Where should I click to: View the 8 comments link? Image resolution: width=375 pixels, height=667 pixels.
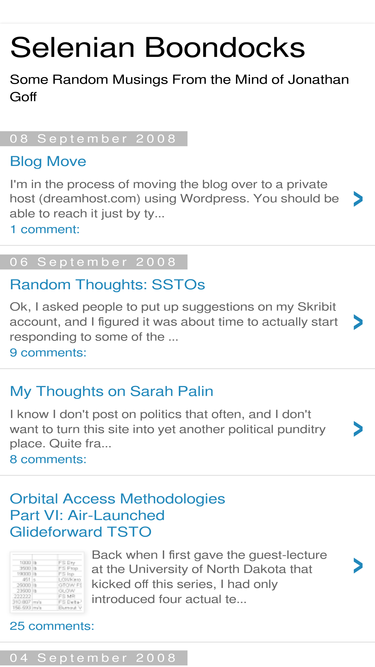tap(48, 459)
